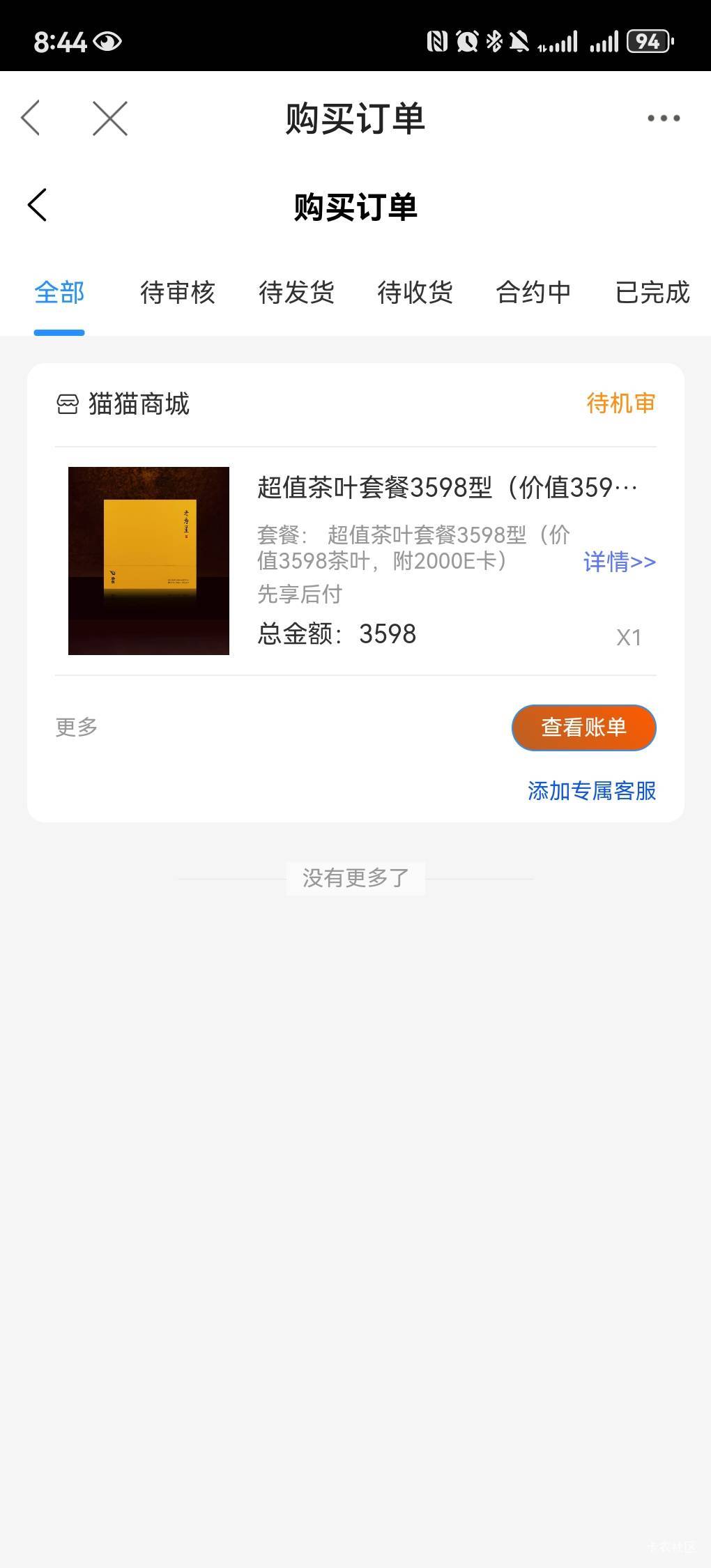
Task: Select the 全部 tab
Action: (59, 293)
